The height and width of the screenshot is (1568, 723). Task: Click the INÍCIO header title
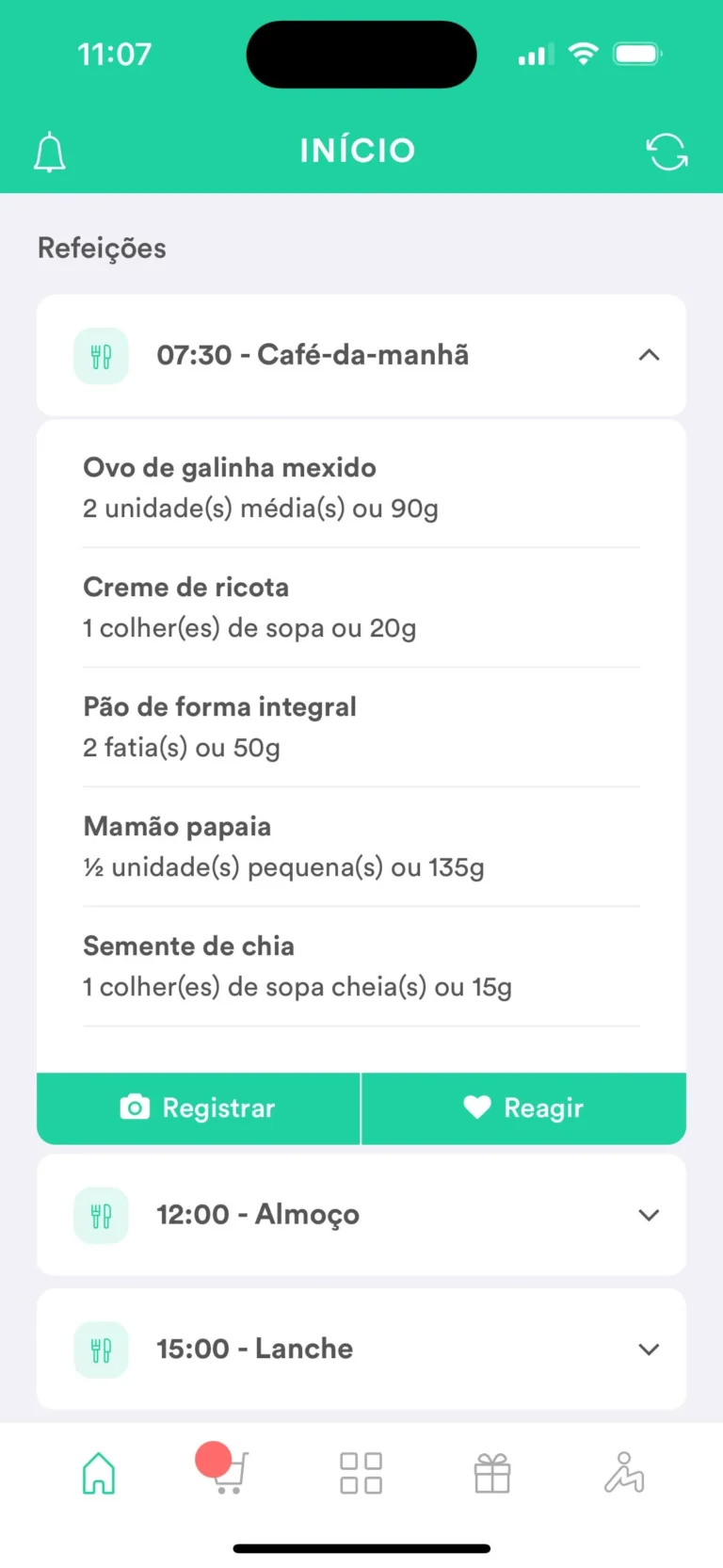[358, 150]
